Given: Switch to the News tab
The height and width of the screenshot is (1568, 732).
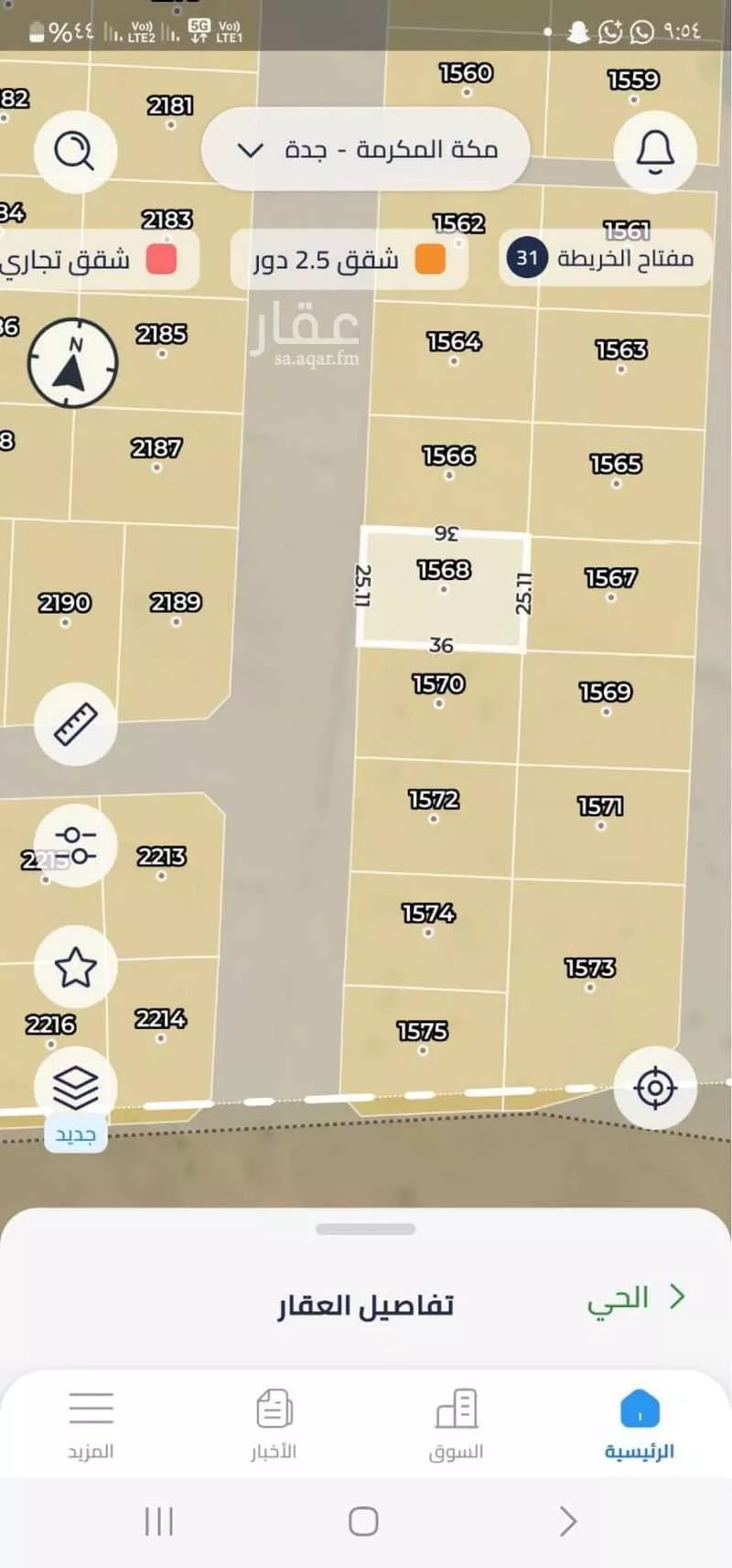Looking at the screenshot, I should [x=274, y=1425].
